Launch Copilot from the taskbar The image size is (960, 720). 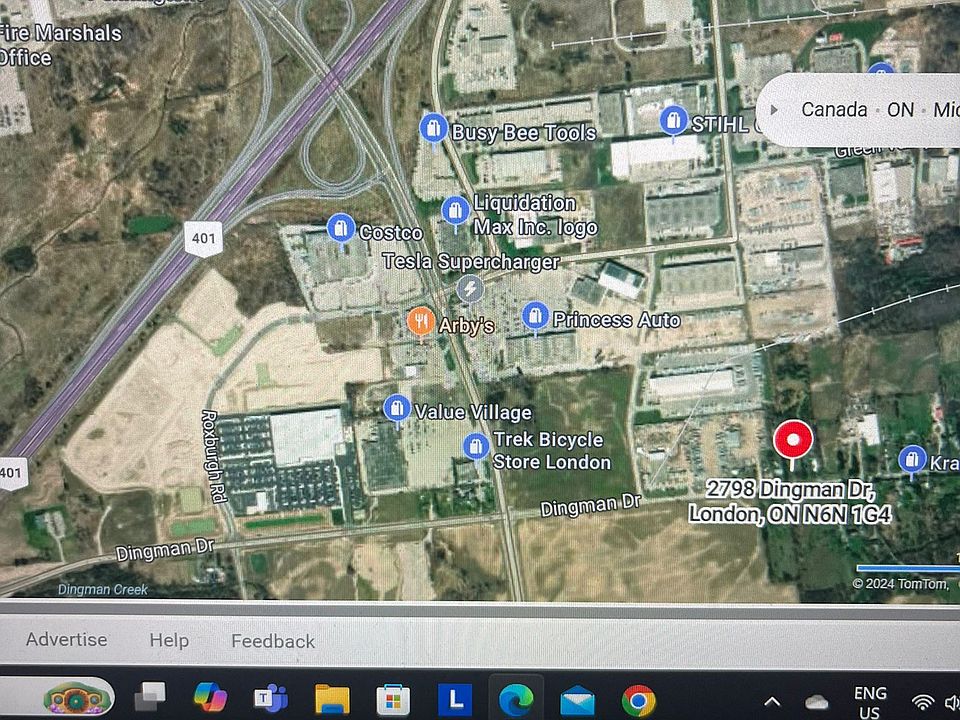click(210, 697)
